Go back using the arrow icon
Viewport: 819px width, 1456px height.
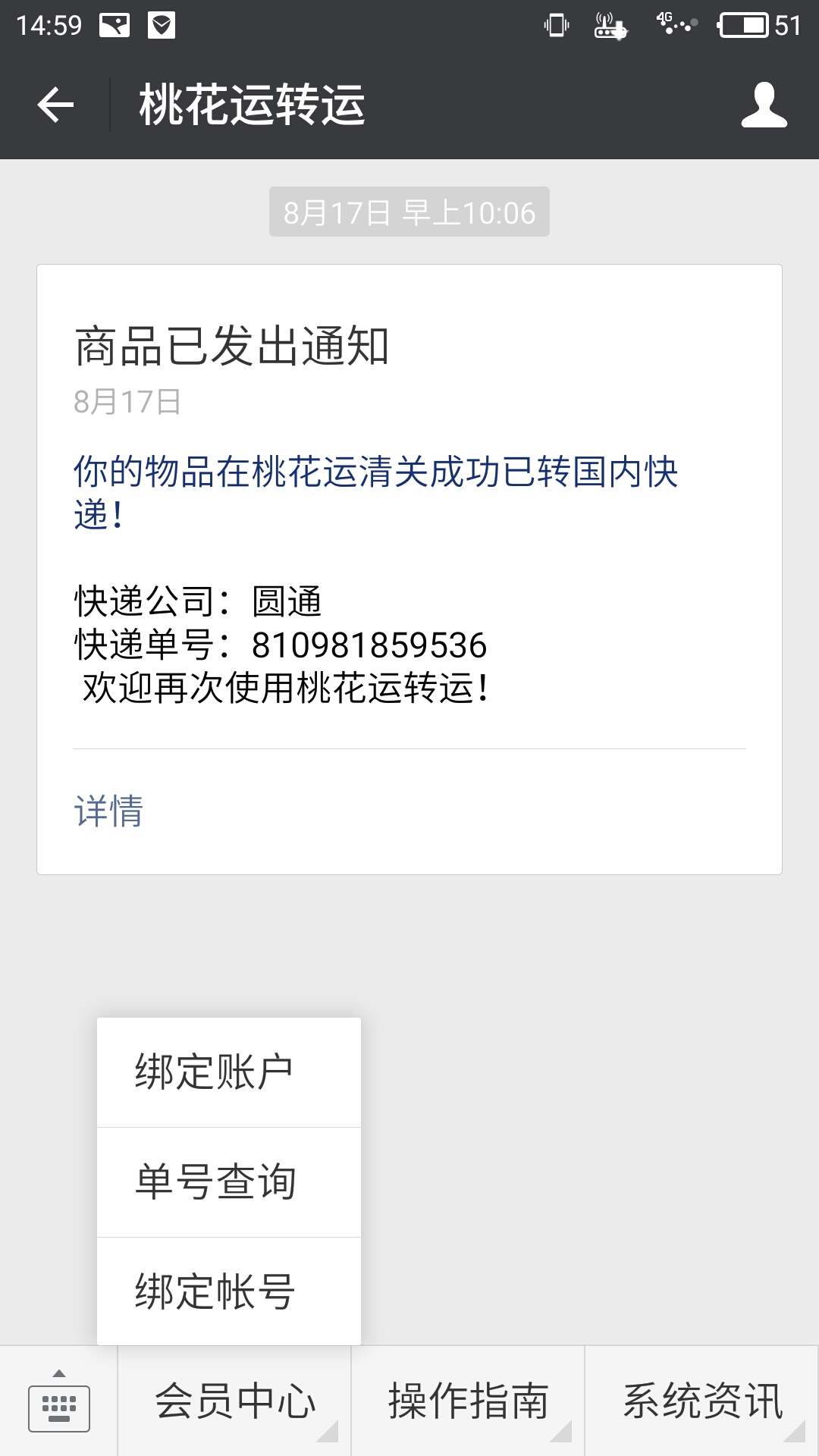(55, 105)
